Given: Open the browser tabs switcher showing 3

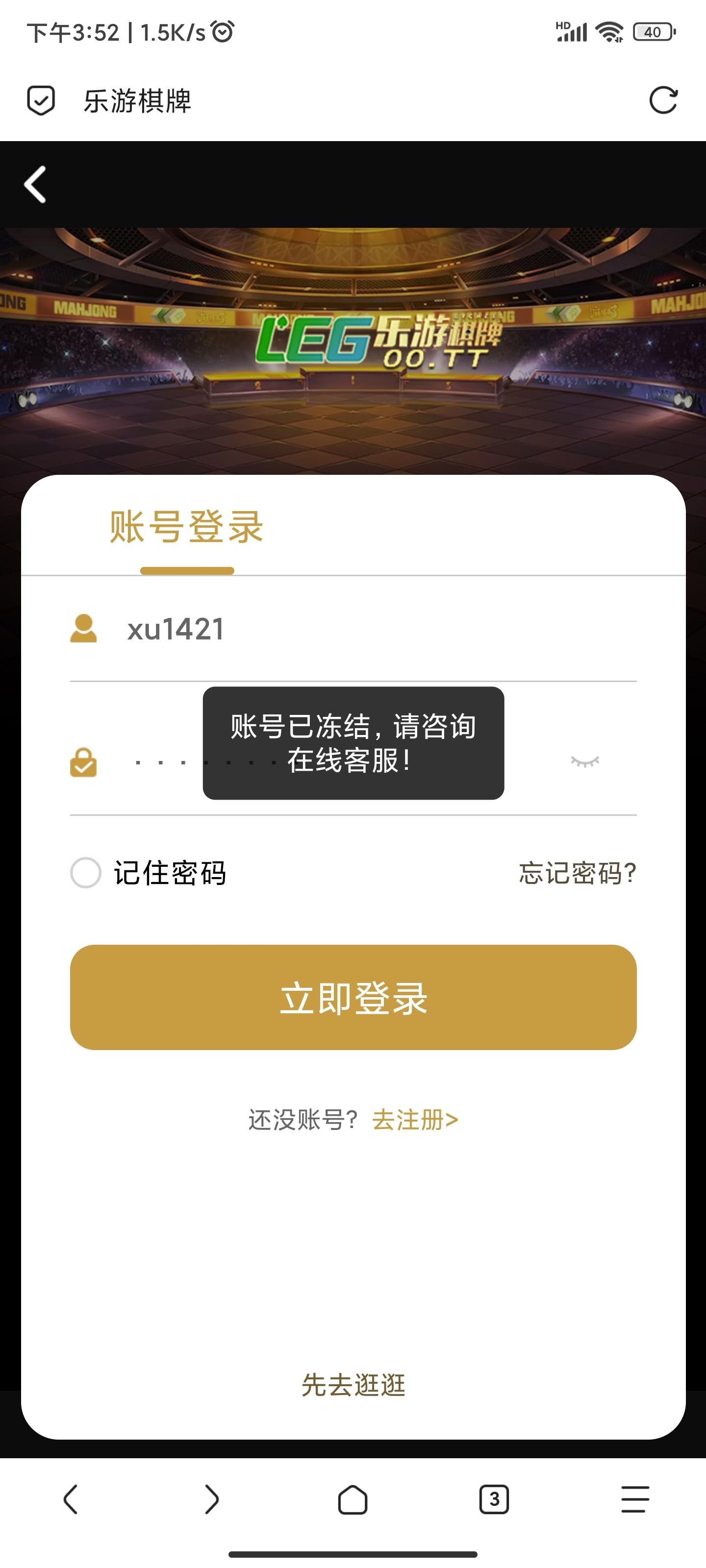Looking at the screenshot, I should (494, 1499).
